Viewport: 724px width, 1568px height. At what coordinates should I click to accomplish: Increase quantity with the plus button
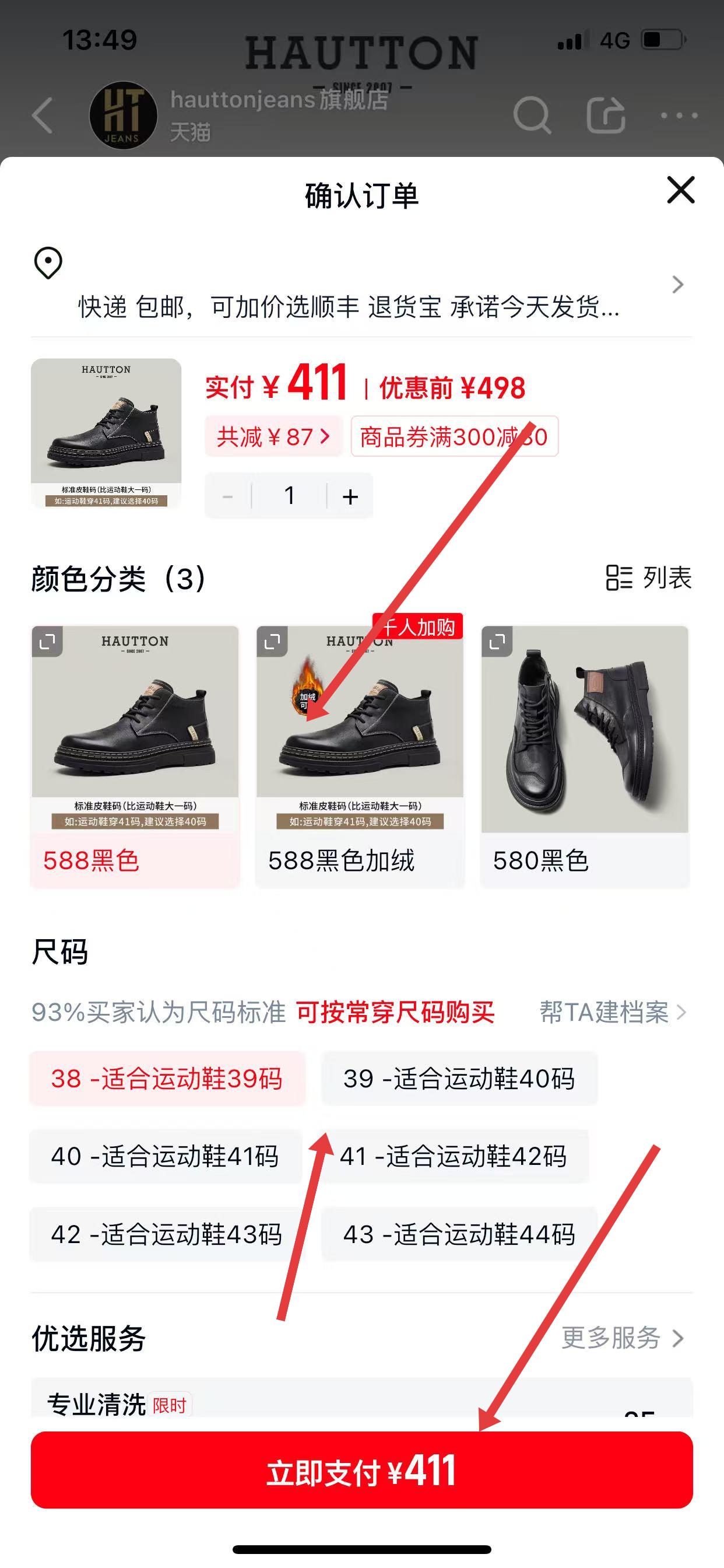(350, 496)
